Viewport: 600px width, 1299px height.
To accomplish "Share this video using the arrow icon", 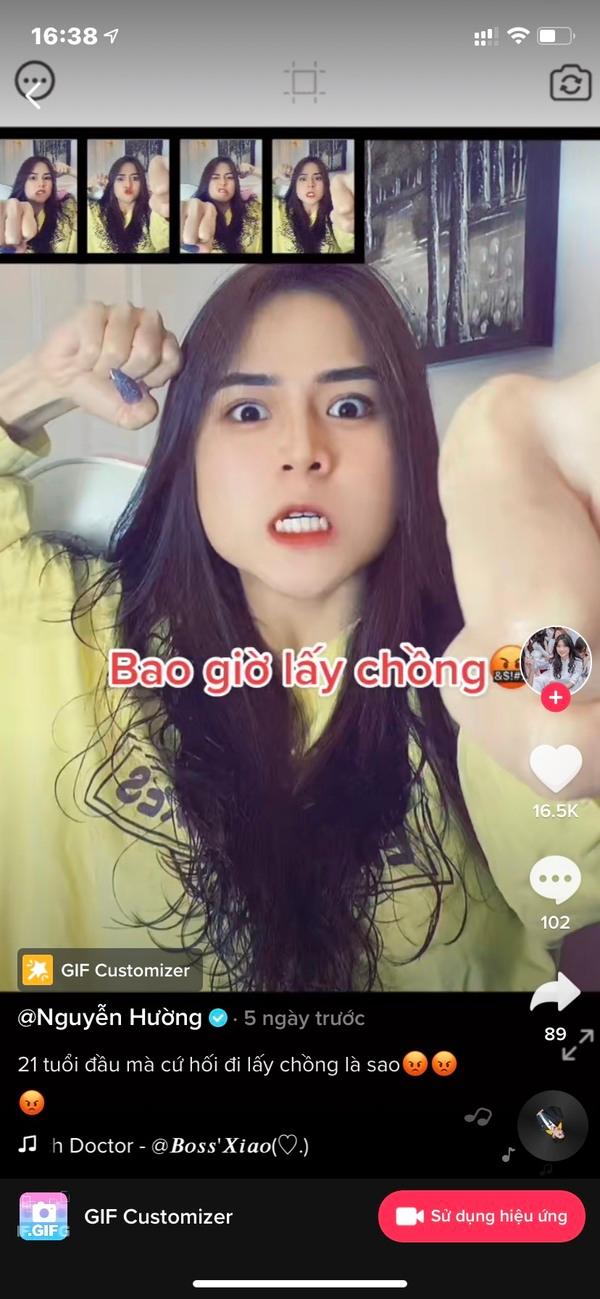I will coord(555,994).
